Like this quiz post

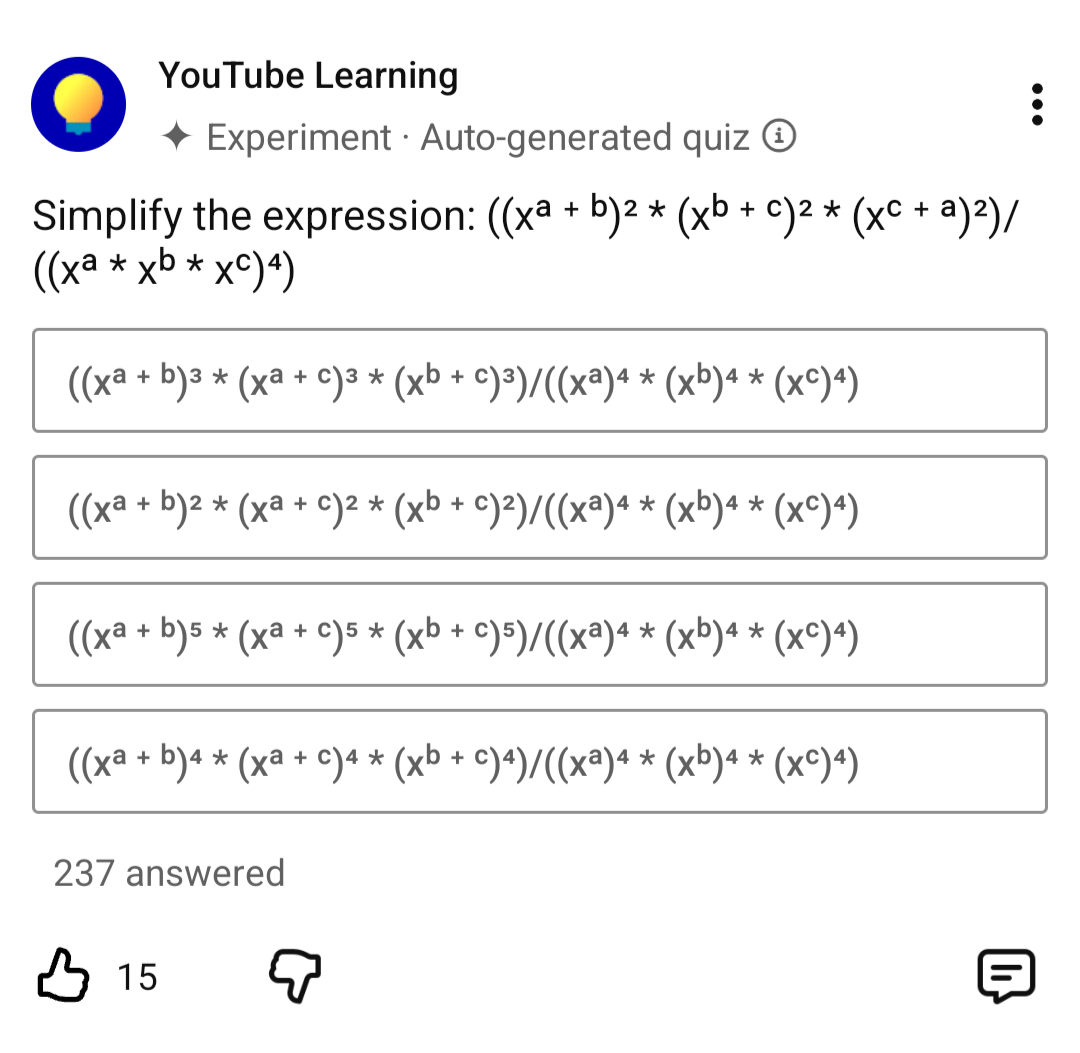pyautogui.click(x=62, y=975)
